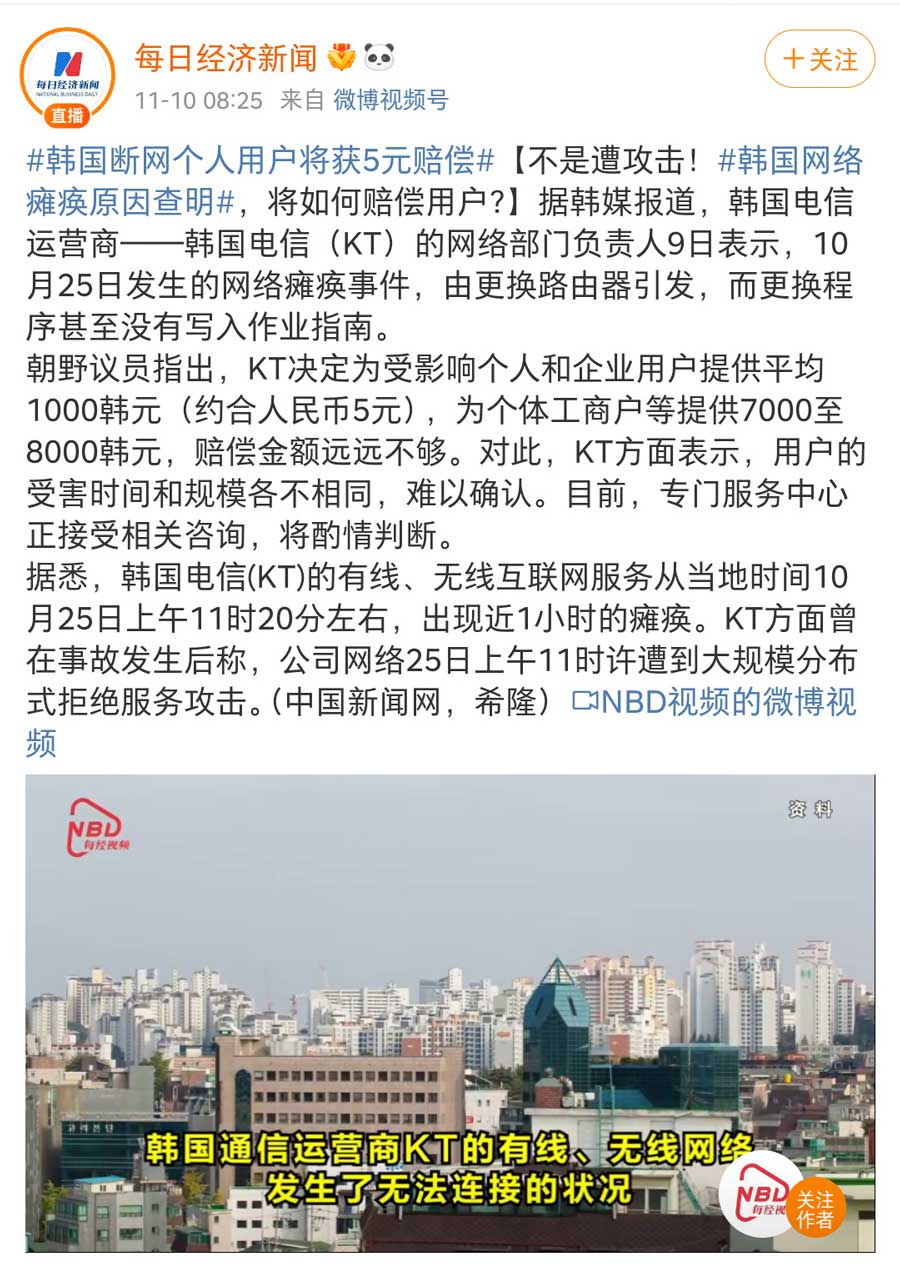Open the 每日经济新闻 account name
This screenshot has height=1274, width=900.
pyautogui.click(x=226, y=58)
